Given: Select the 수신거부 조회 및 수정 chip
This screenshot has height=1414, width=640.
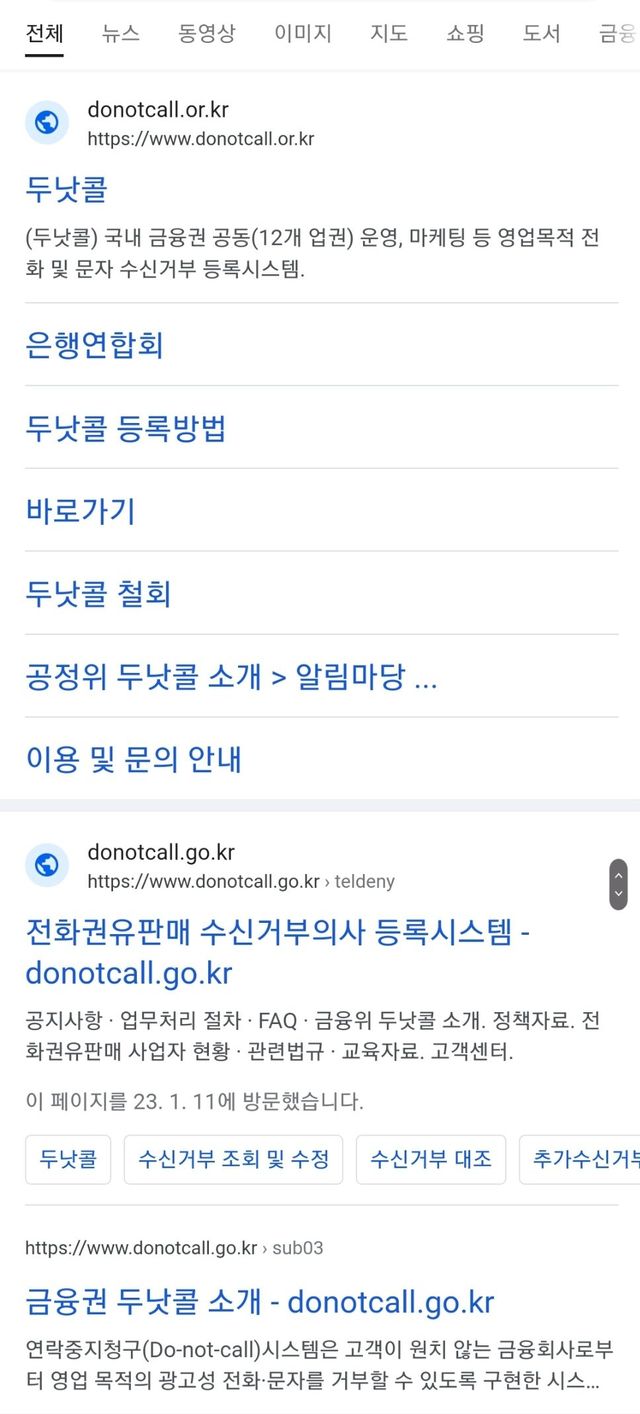Looking at the screenshot, I should (x=233, y=1159).
